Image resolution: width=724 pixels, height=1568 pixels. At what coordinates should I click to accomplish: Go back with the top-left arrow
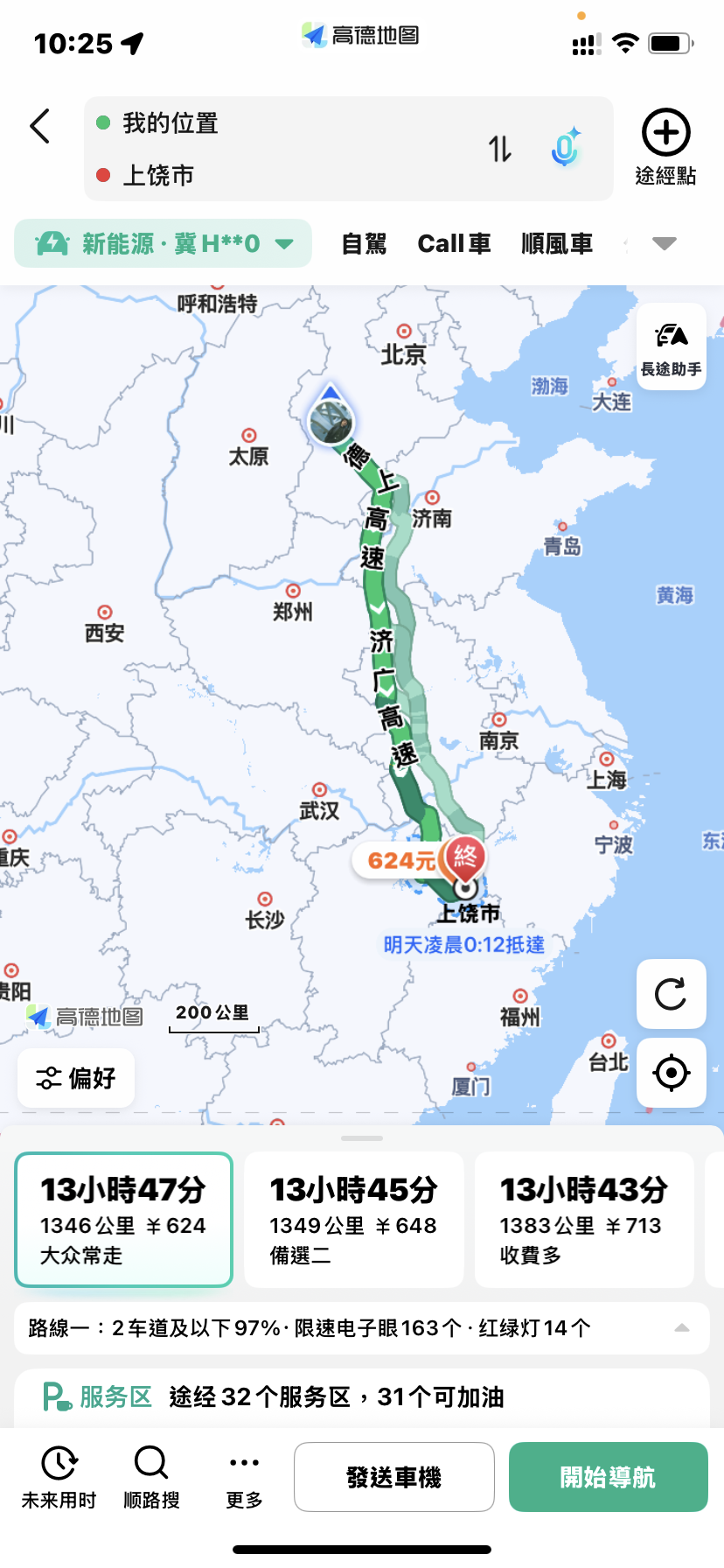pos(40,127)
